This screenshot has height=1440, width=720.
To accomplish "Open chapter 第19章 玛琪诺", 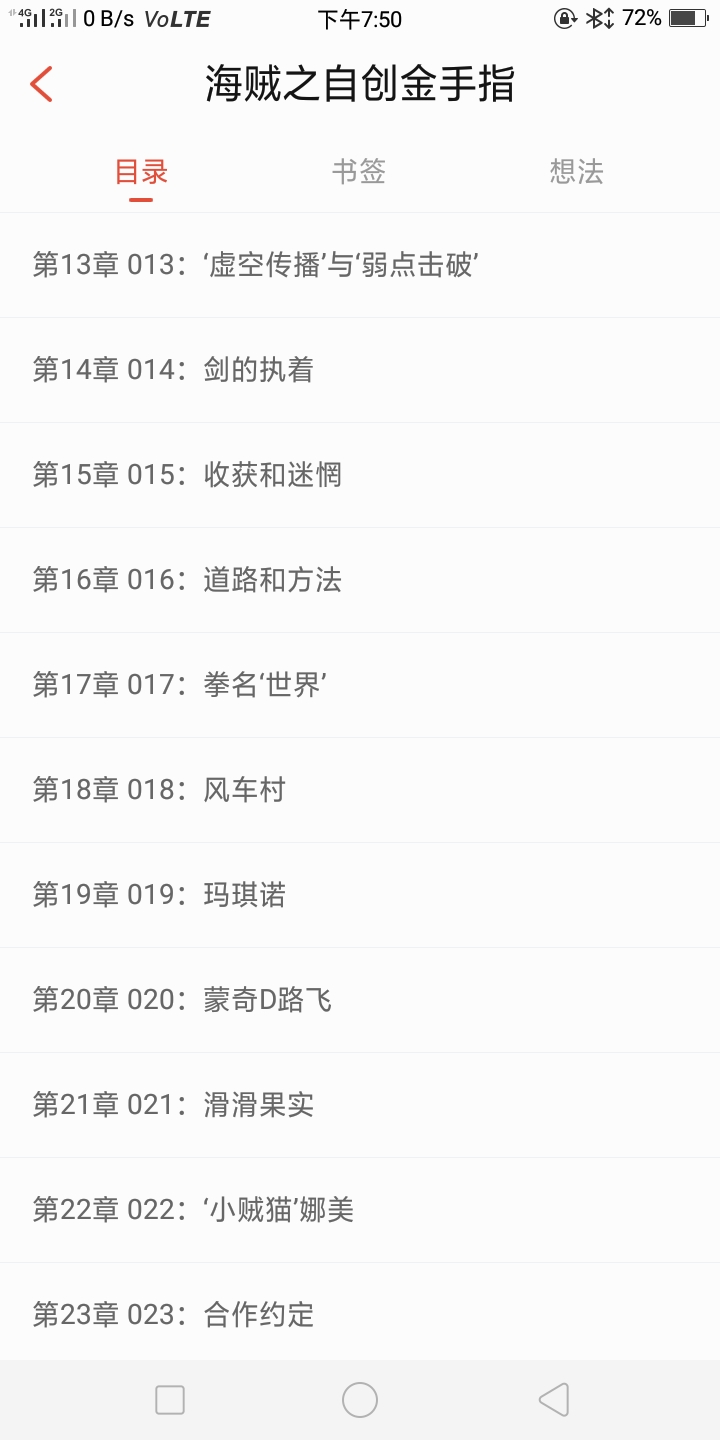I will pos(360,895).
